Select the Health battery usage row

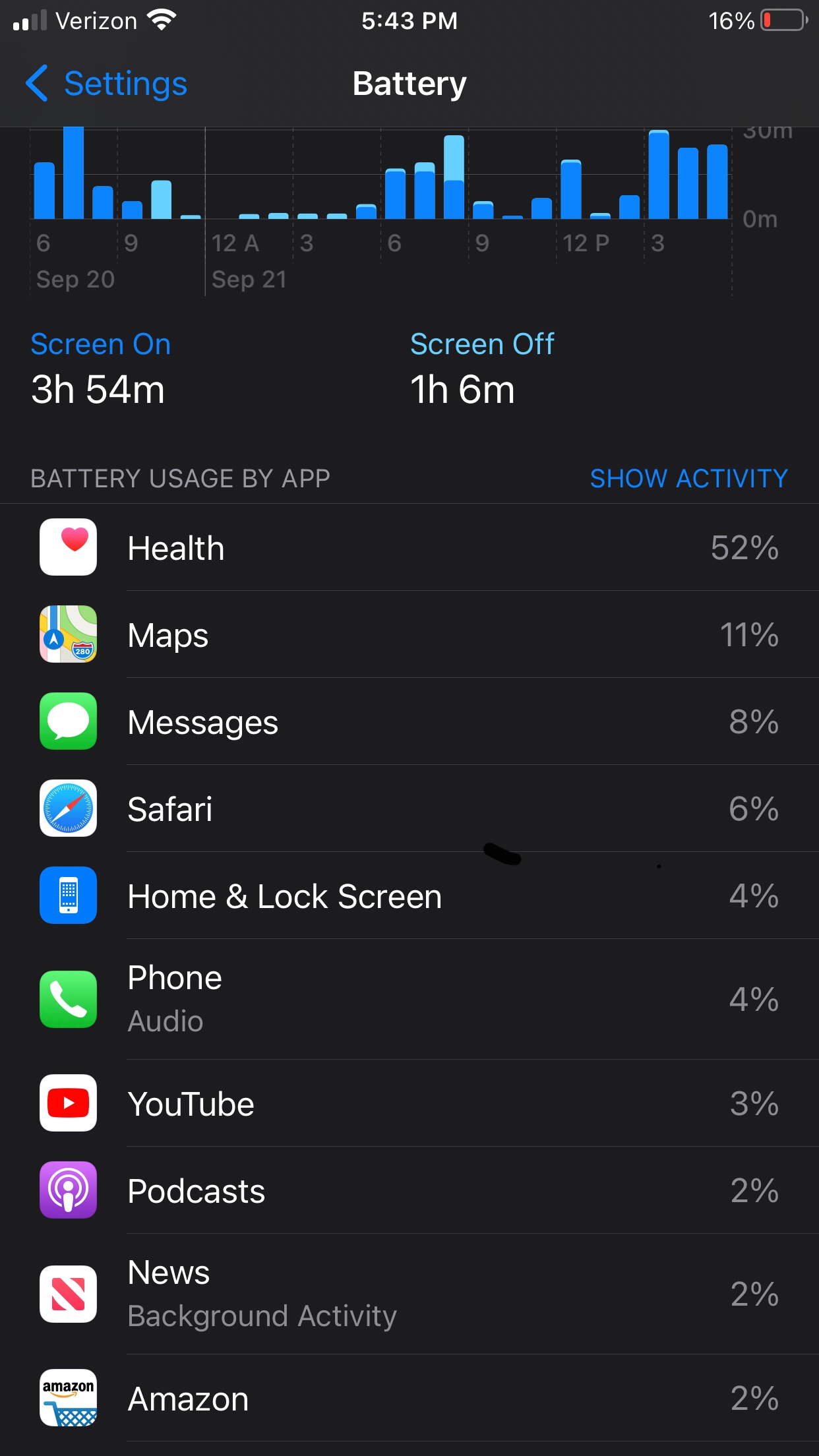(409, 548)
